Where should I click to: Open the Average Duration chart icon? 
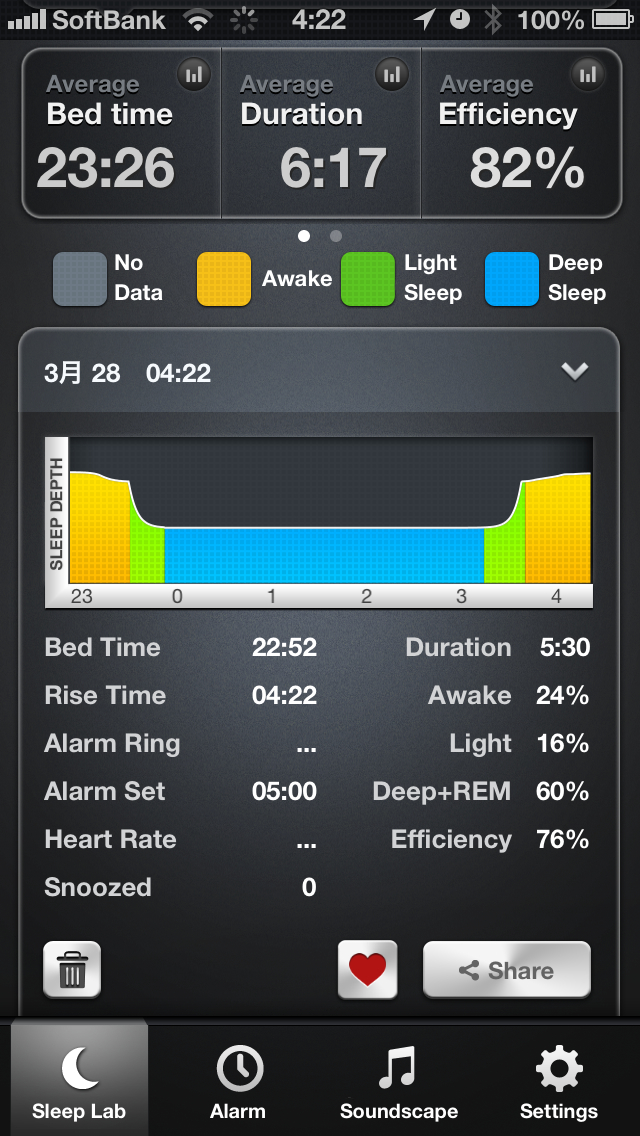pyautogui.click(x=391, y=73)
